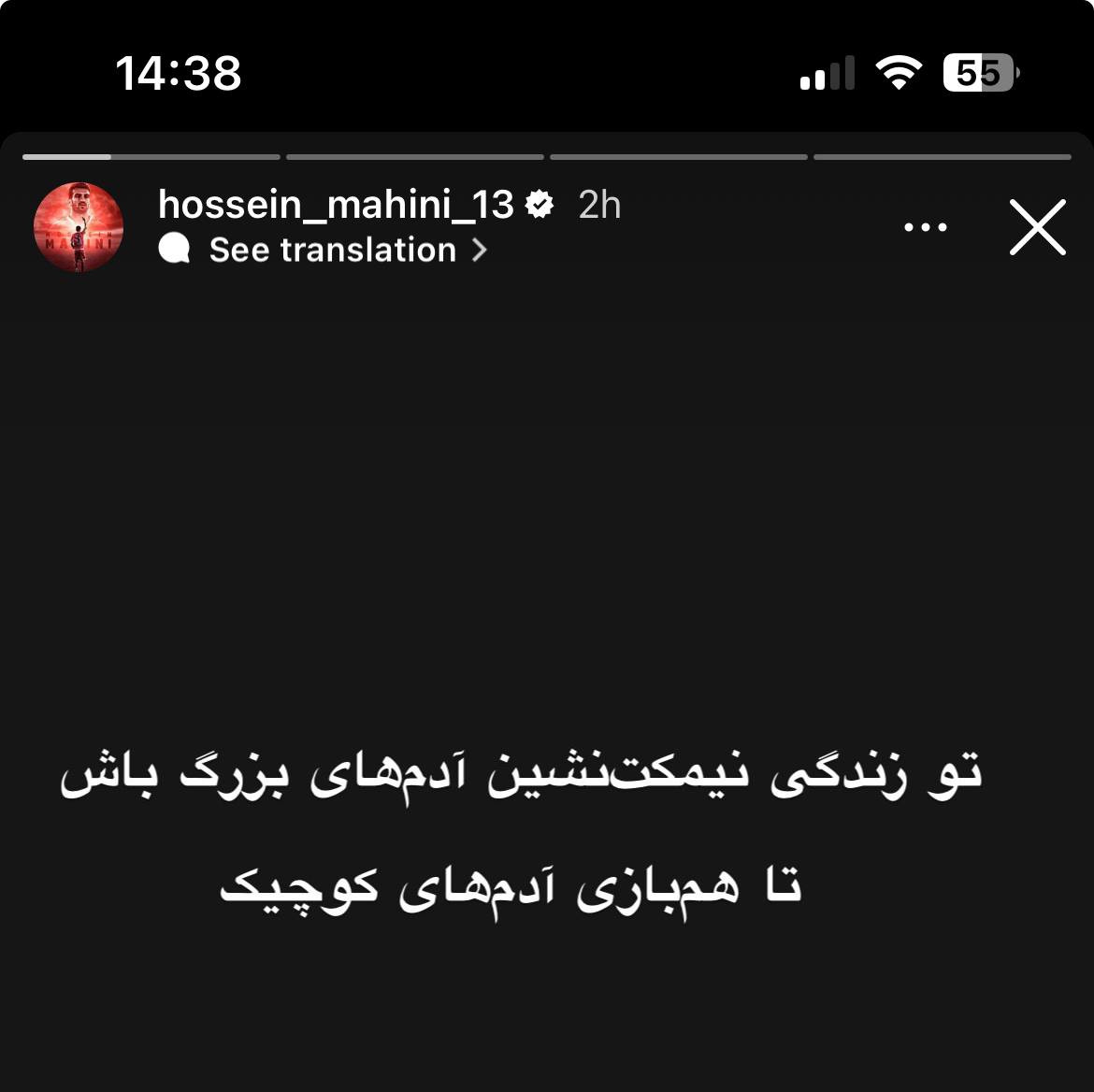Open the hossein_mahini_13 username
The height and width of the screenshot is (1092, 1094).
point(336,205)
